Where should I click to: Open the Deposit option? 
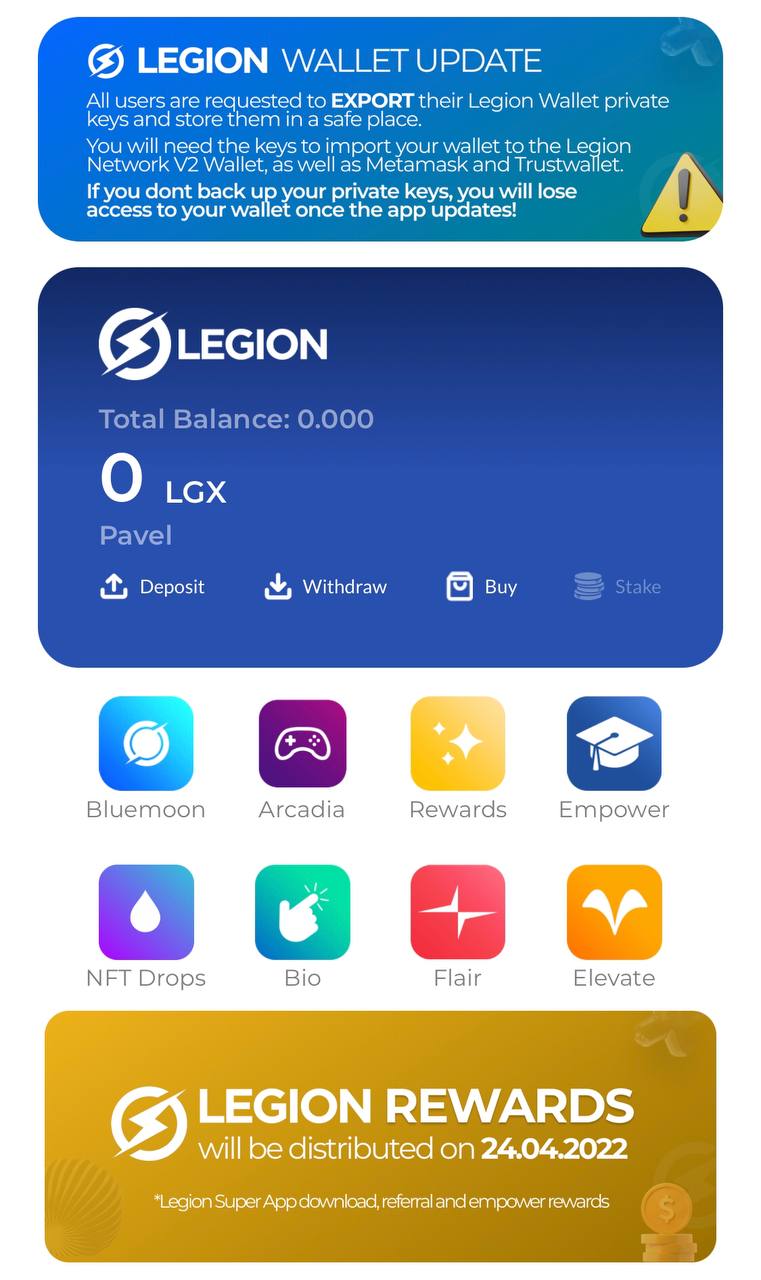(152, 587)
